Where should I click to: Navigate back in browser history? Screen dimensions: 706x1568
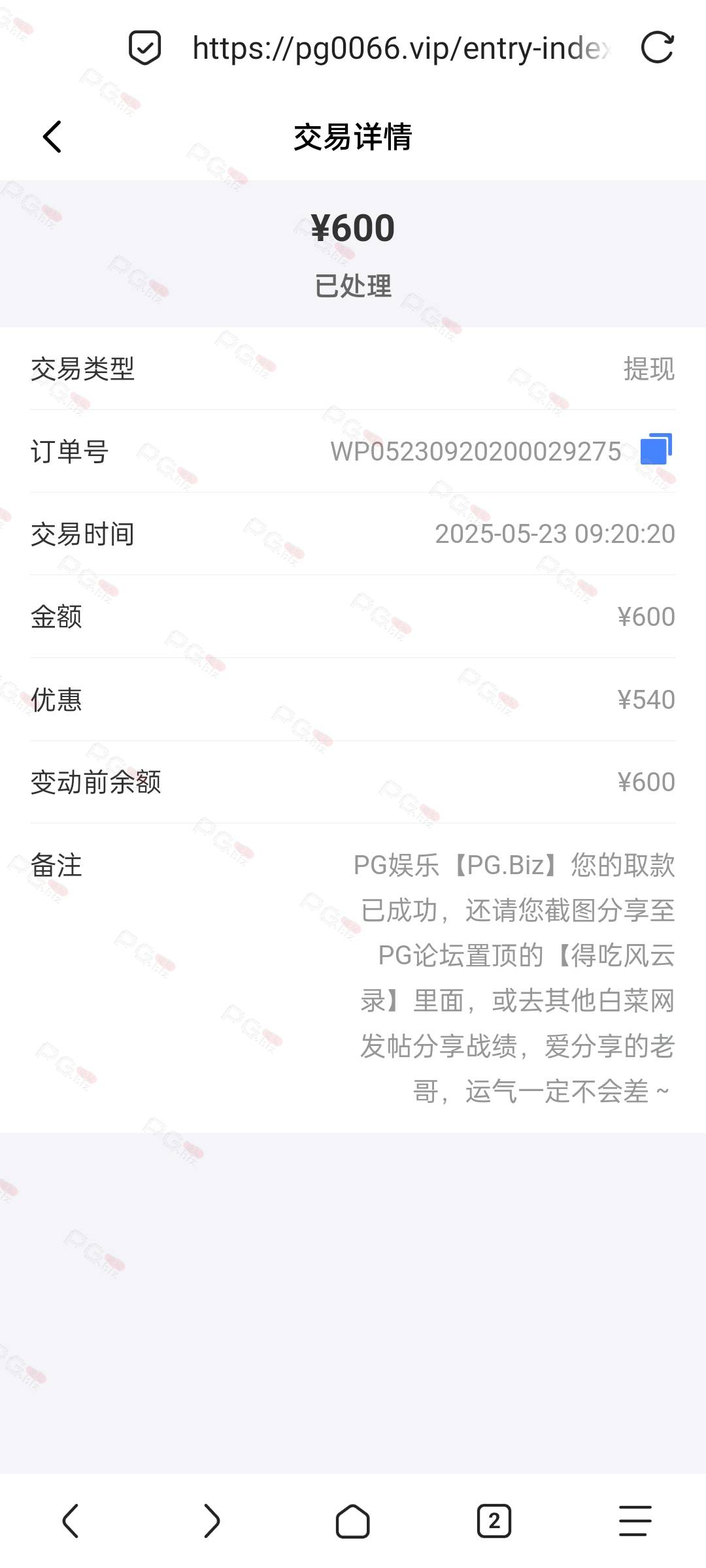point(71,1521)
